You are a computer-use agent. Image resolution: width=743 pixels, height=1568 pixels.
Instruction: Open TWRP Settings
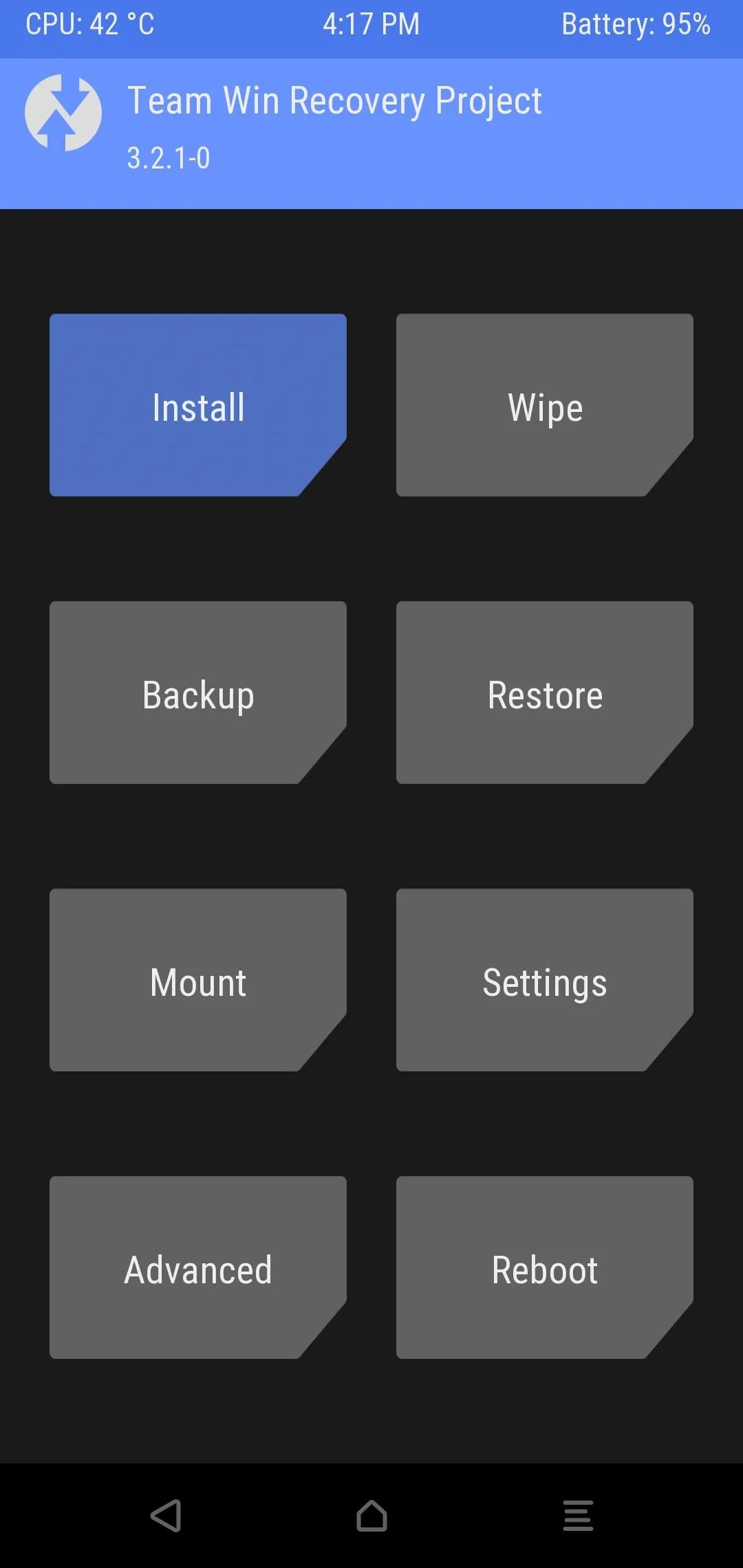[x=545, y=980]
